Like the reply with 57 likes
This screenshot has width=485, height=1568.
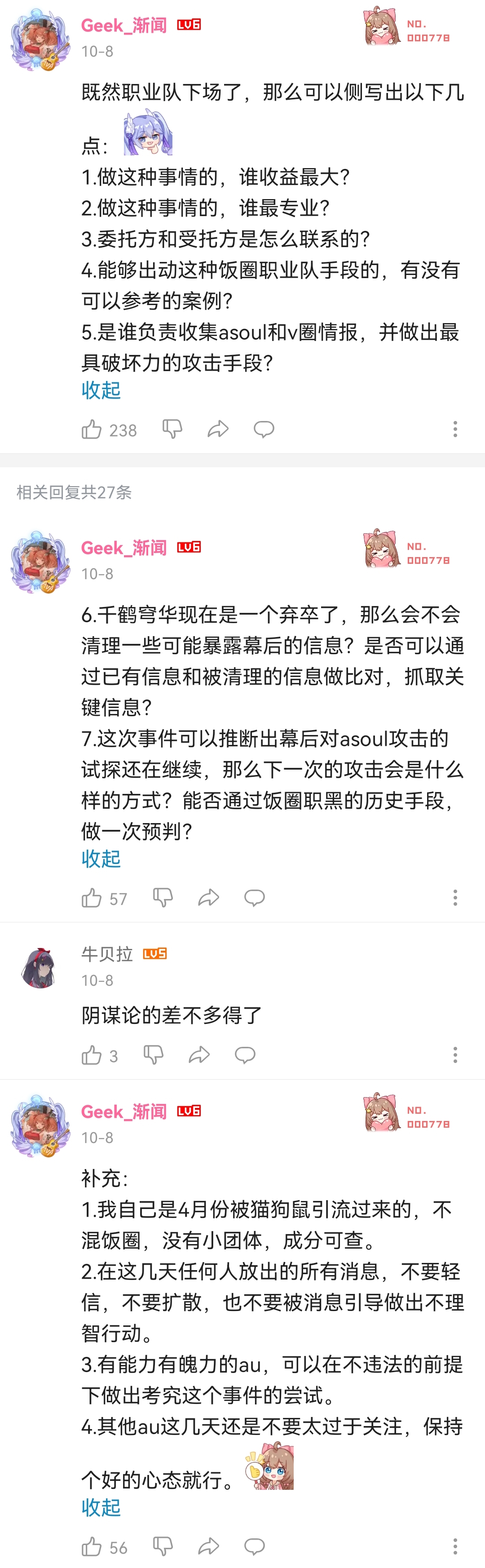(92, 898)
